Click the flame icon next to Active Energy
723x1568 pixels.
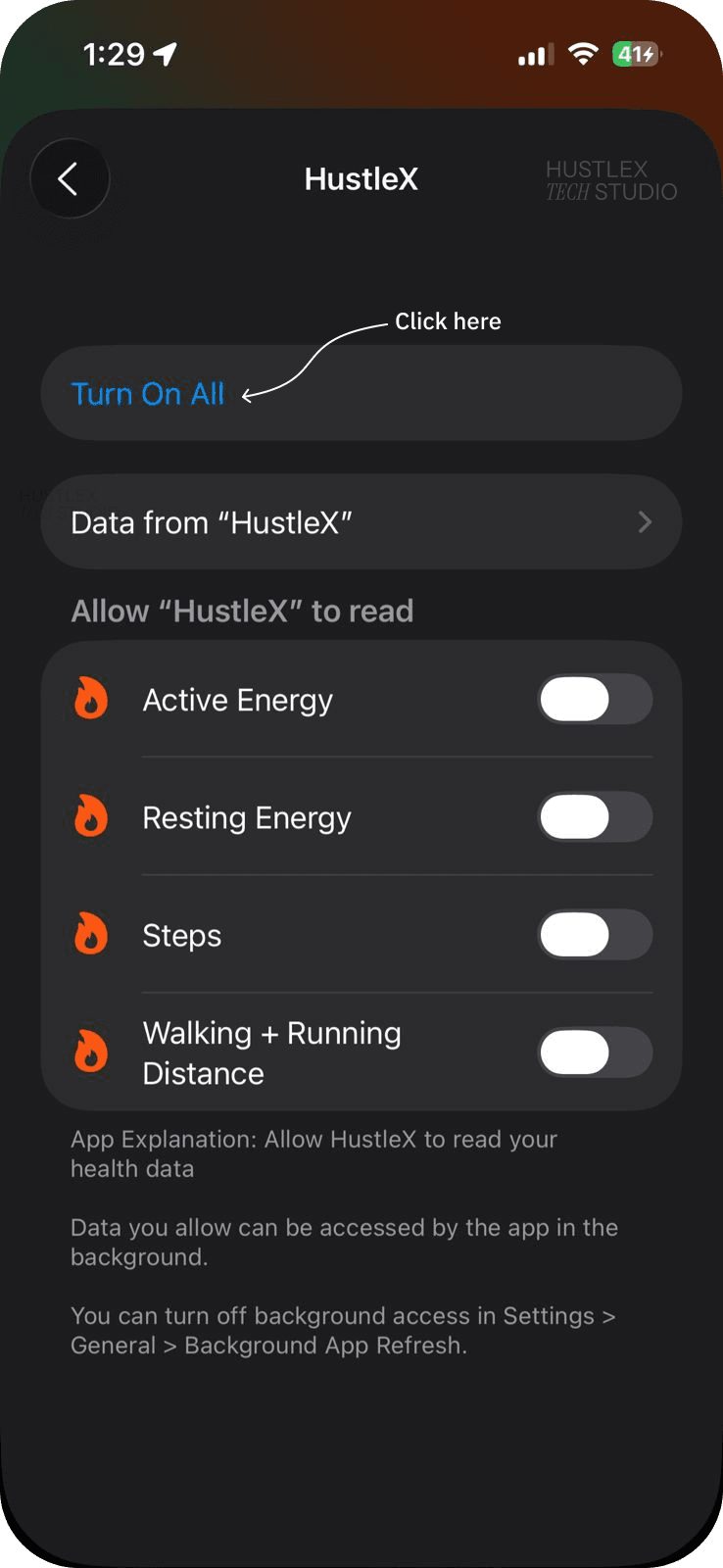coord(90,699)
